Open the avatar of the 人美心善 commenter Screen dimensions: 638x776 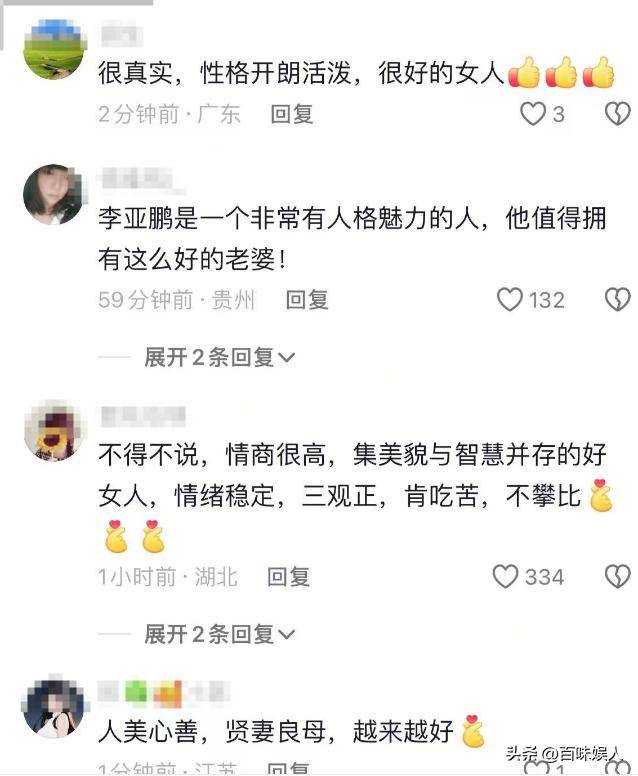tap(53, 707)
